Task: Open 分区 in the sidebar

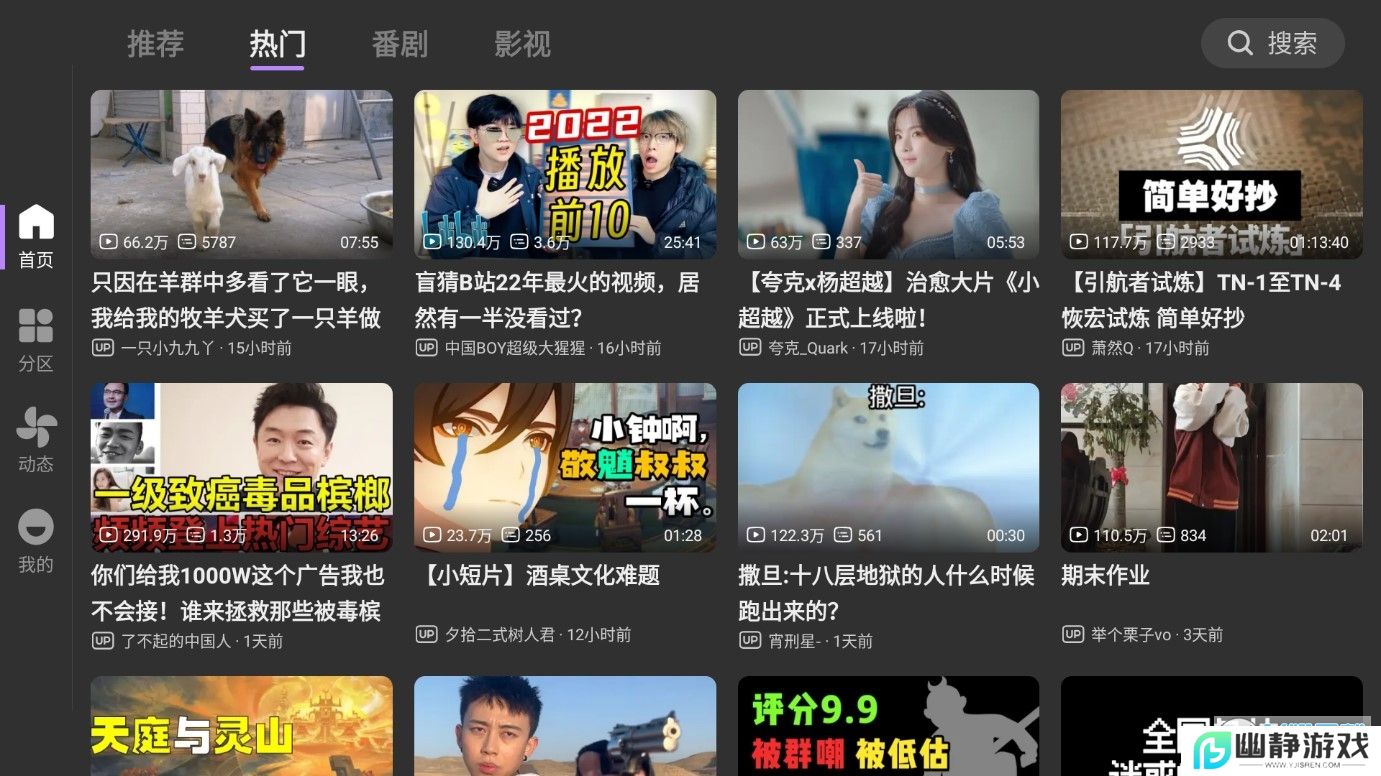Action: (x=36, y=340)
